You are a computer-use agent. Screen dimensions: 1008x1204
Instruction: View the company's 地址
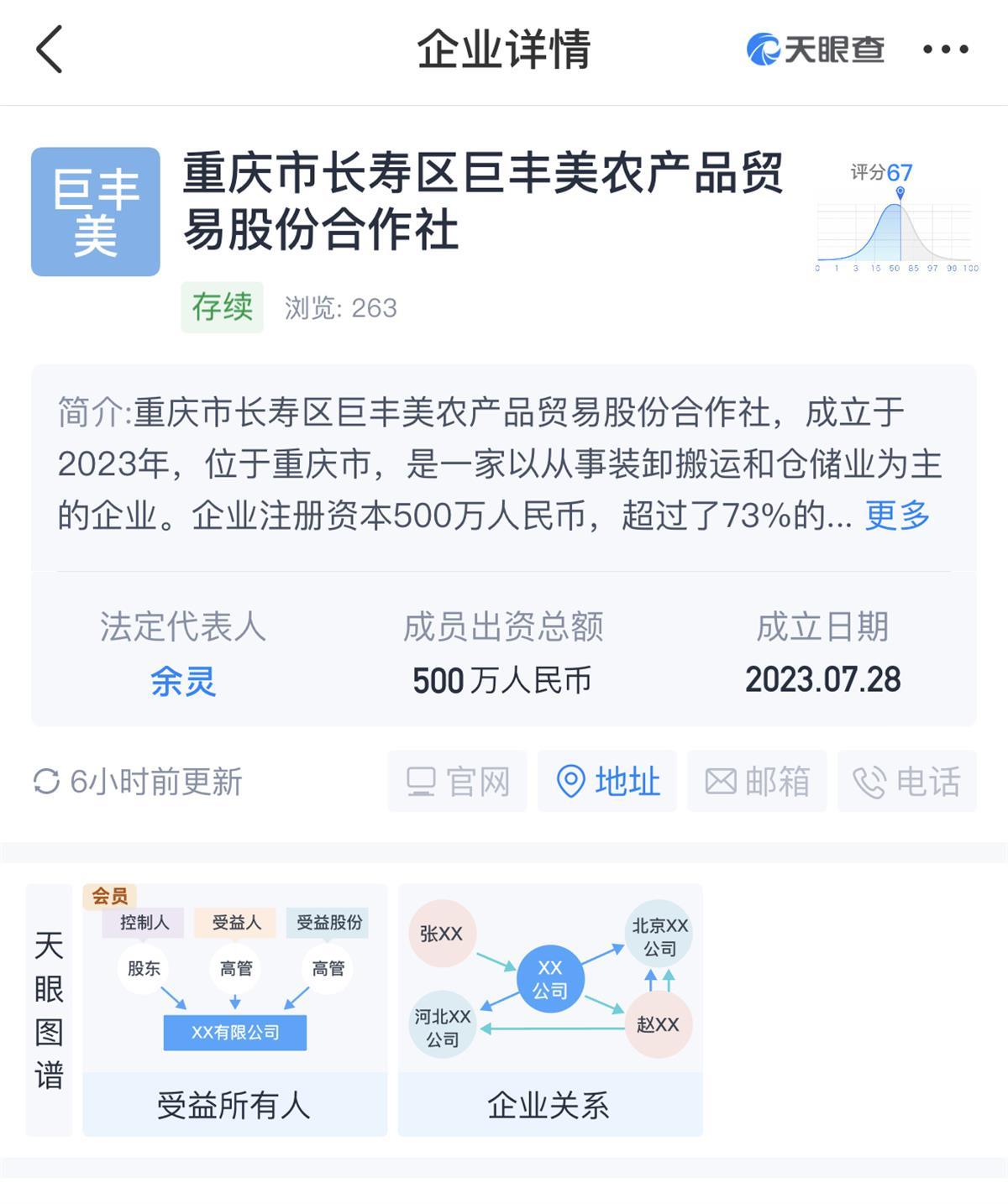pyautogui.click(x=607, y=782)
